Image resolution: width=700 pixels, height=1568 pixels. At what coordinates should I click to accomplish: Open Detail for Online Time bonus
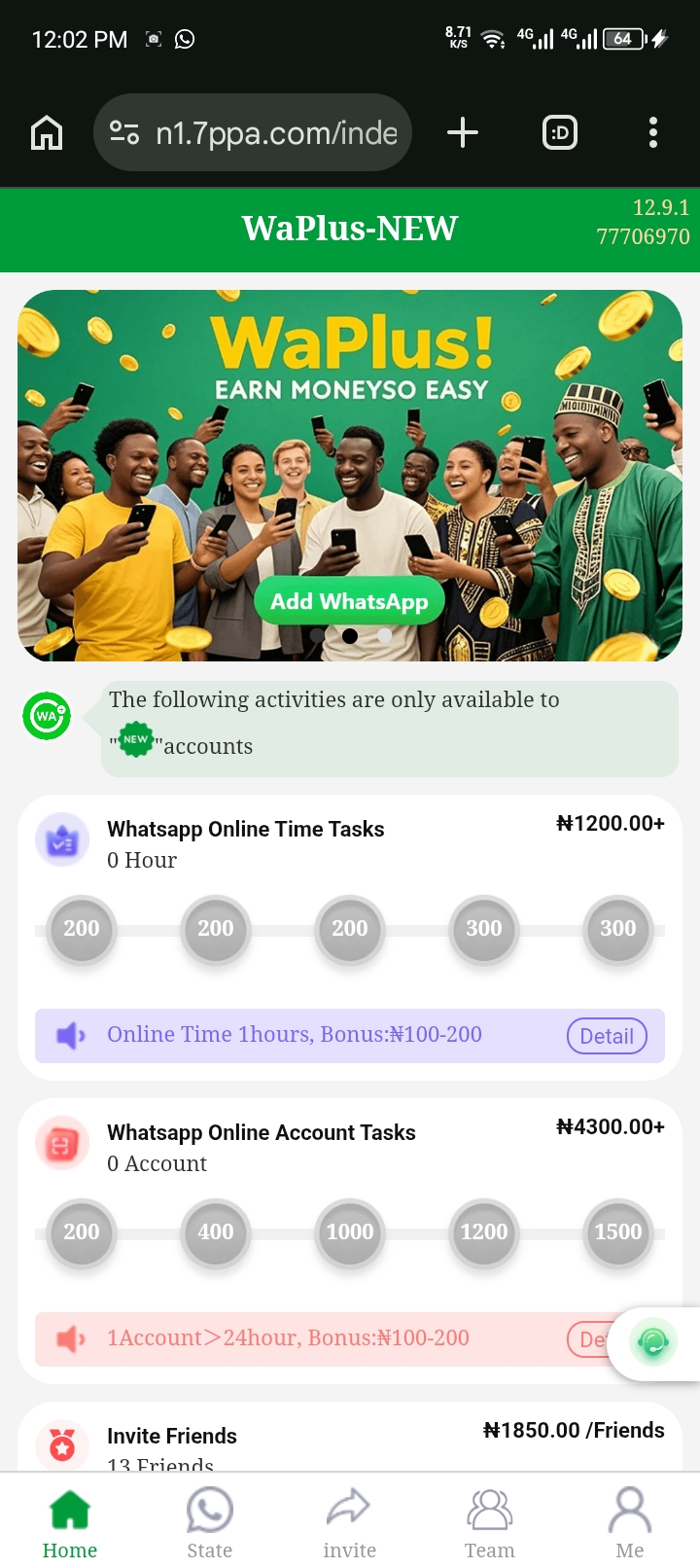point(607,1036)
